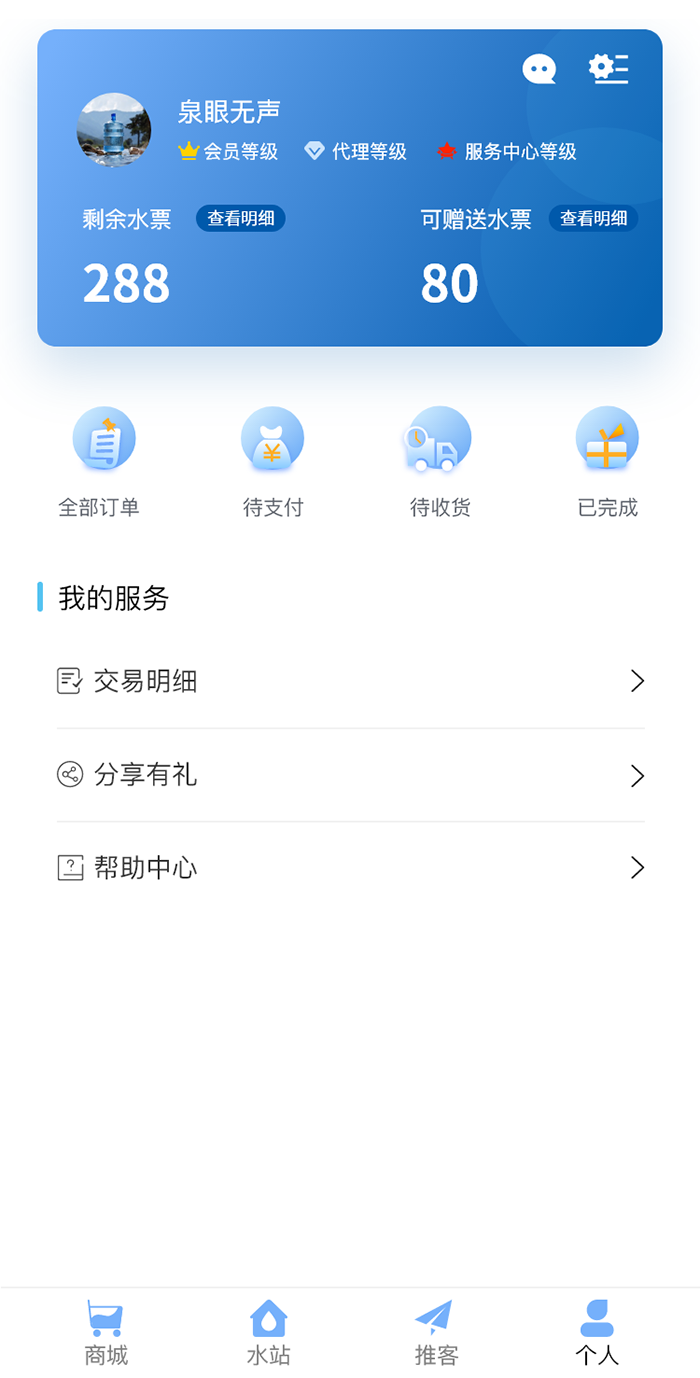
Task: Open the 分享有礼 row
Action: (350, 775)
